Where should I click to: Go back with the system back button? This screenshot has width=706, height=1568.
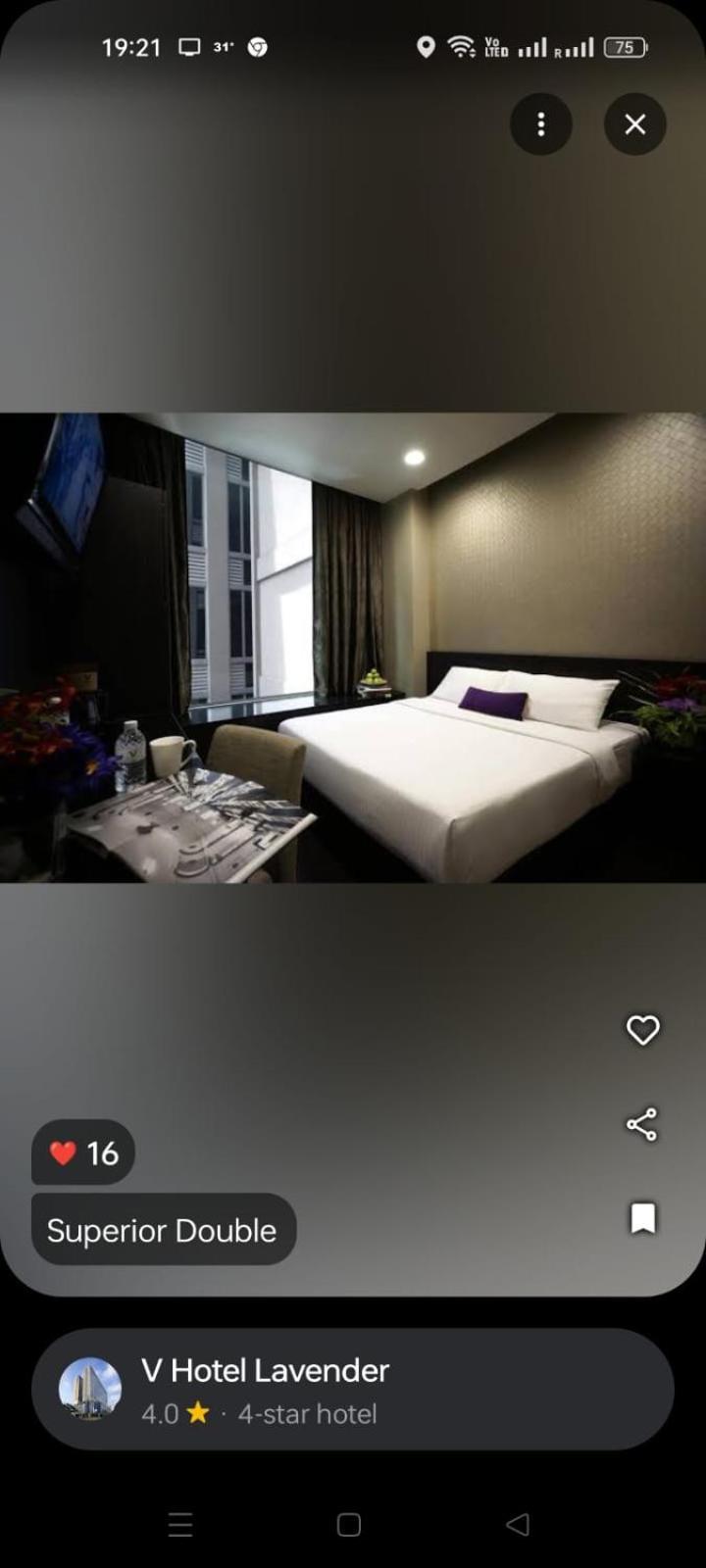pyautogui.click(x=518, y=1524)
